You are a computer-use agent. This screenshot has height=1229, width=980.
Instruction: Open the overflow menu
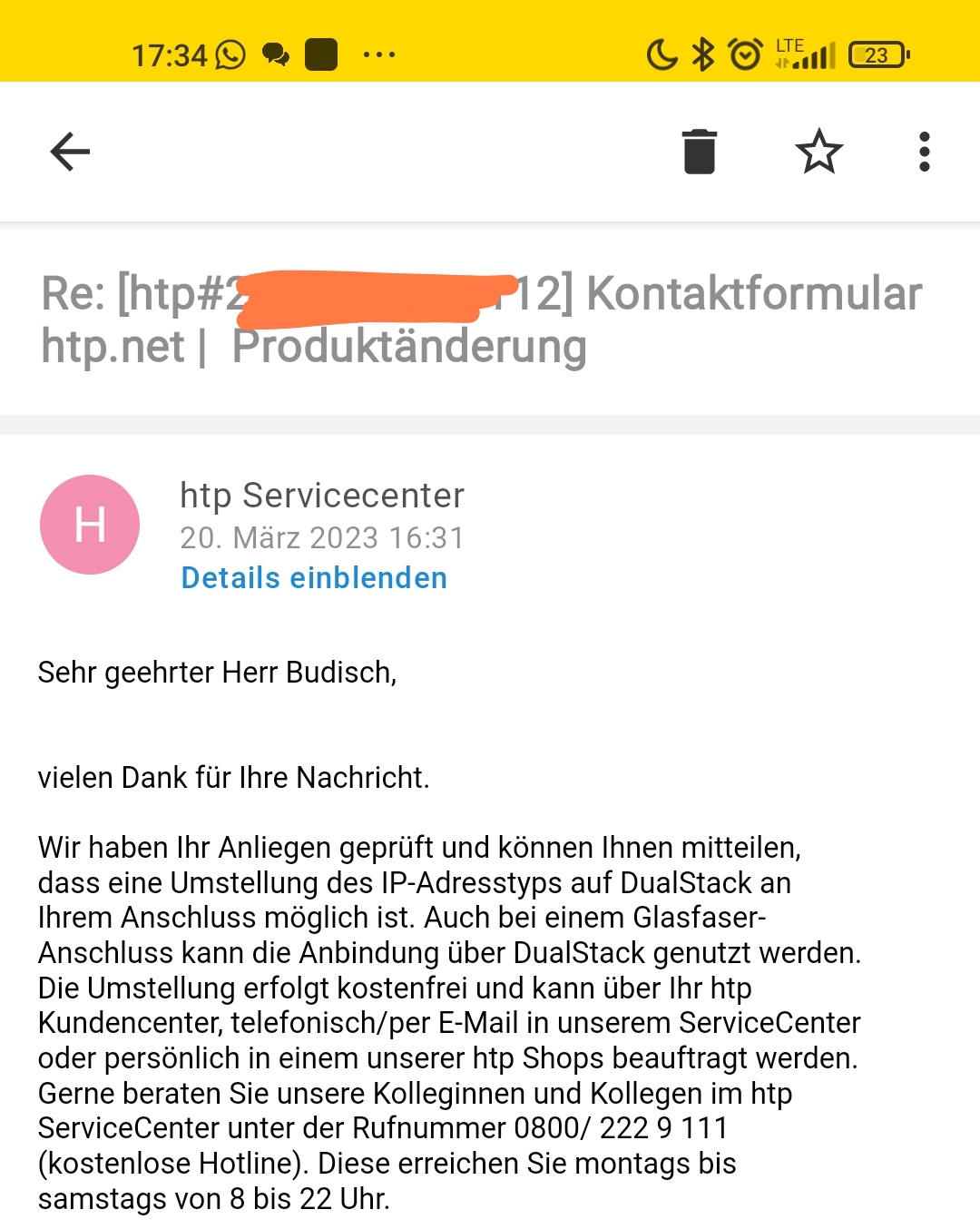[x=924, y=152]
